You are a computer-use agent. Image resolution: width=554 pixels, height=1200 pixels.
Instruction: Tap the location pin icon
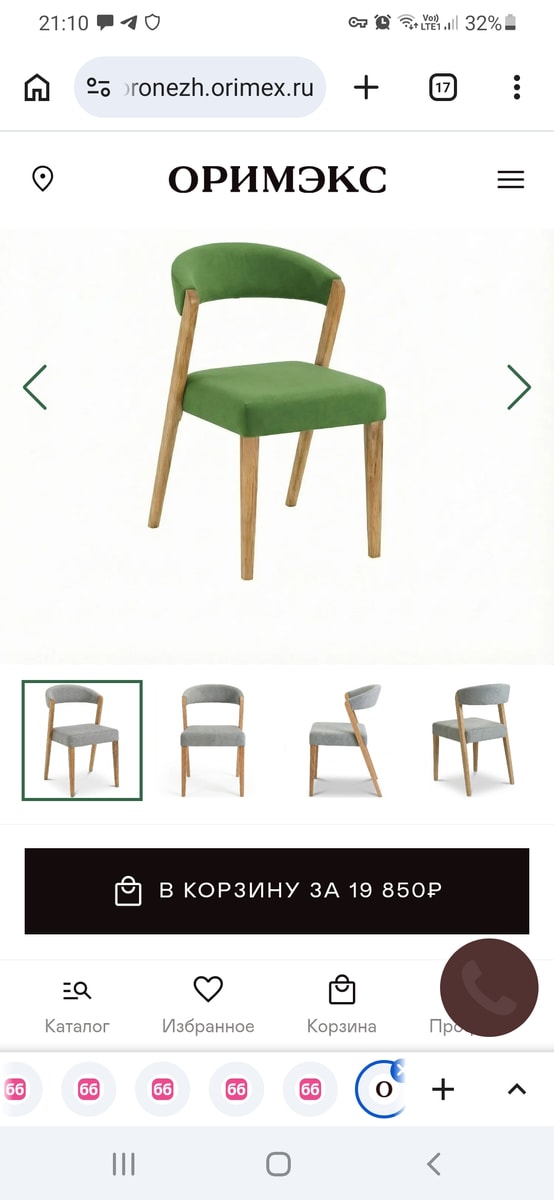pos(42,179)
